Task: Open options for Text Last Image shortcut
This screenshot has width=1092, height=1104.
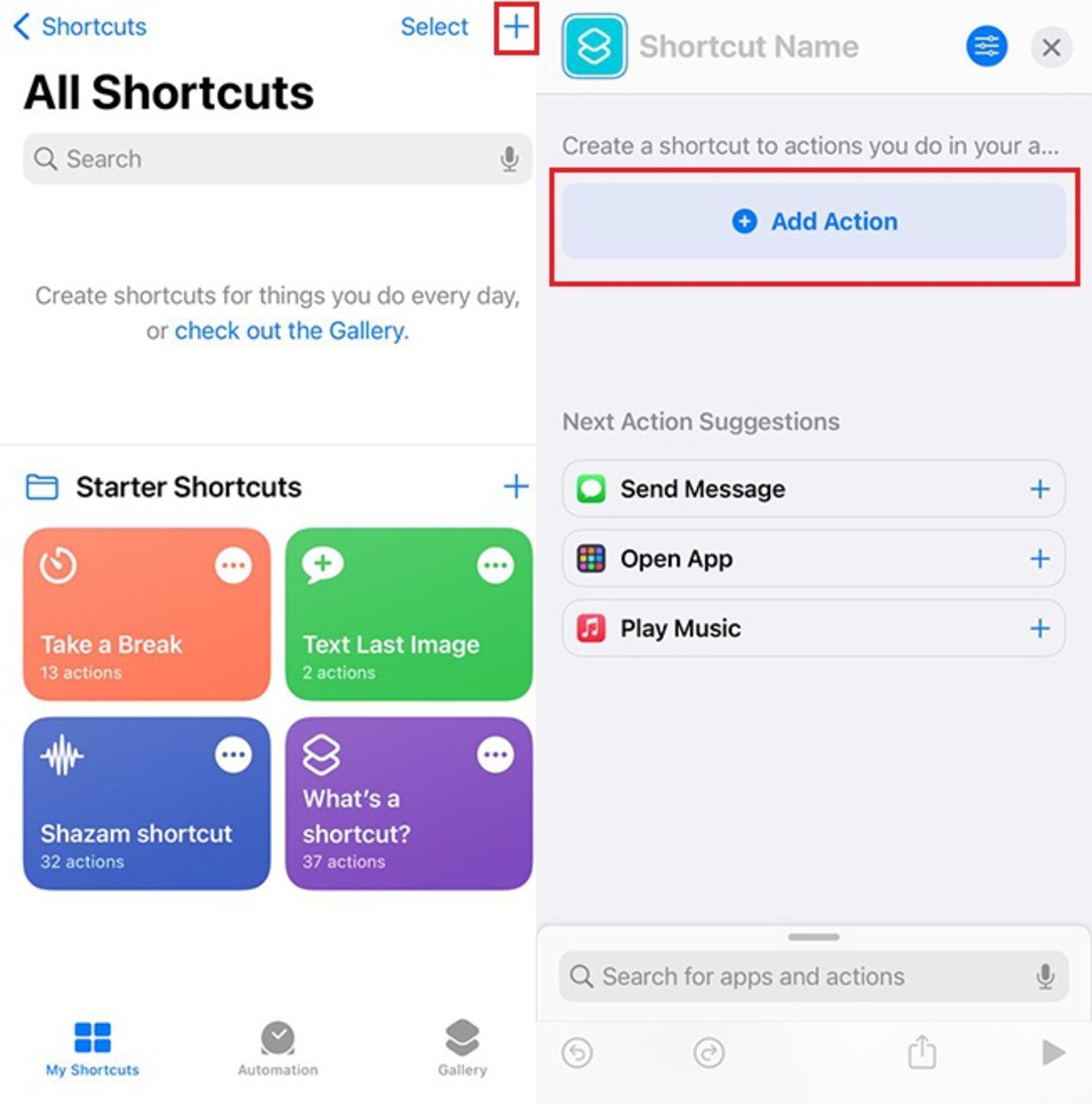Action: coord(495,566)
